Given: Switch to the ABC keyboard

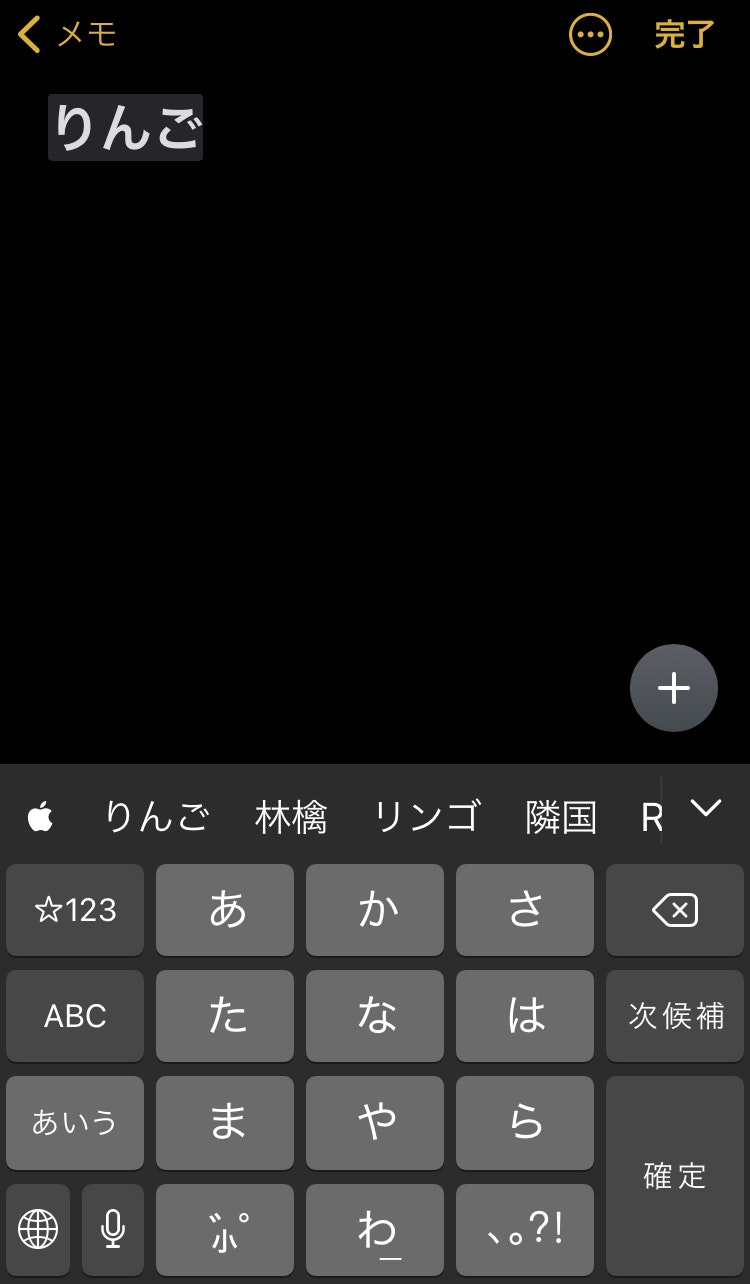Looking at the screenshot, I should 75,1016.
